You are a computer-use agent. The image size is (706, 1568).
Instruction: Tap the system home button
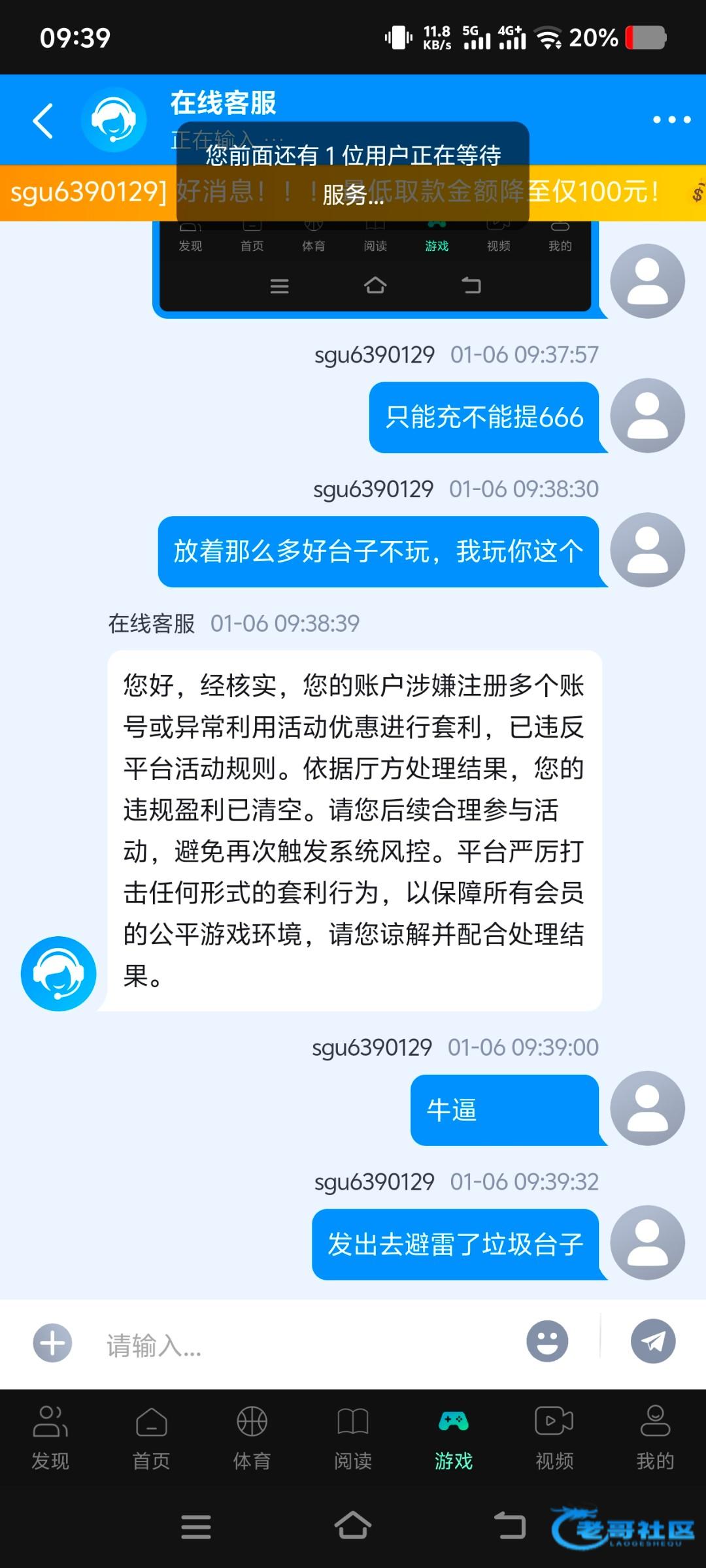(353, 1526)
